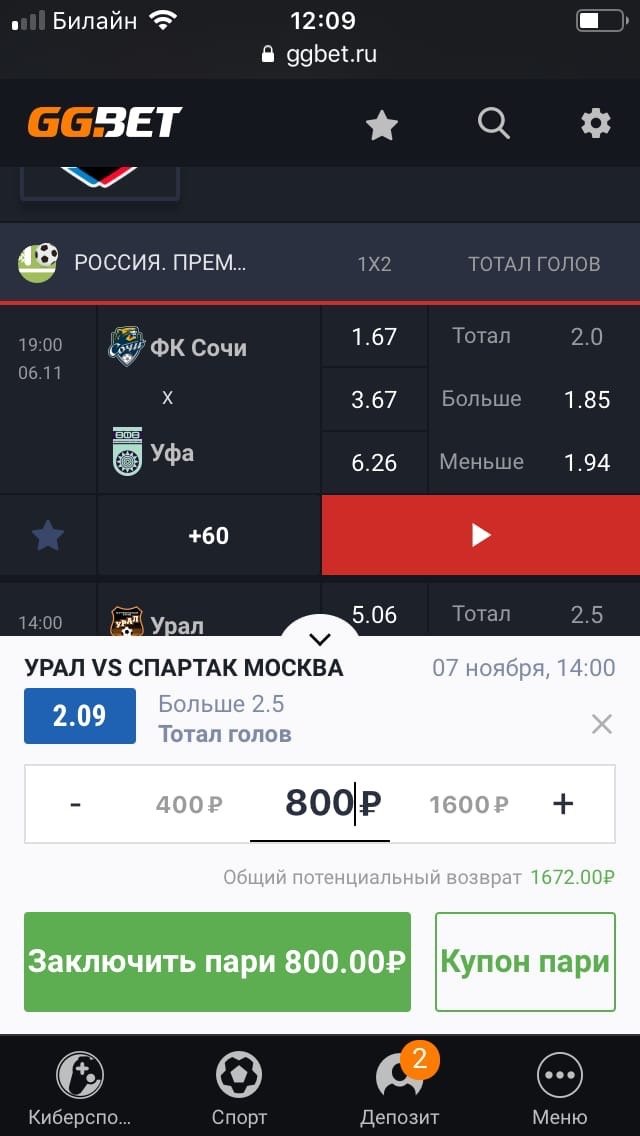This screenshot has width=640, height=1136.
Task: Switch to the Спорт tab
Action: (x=239, y=1088)
